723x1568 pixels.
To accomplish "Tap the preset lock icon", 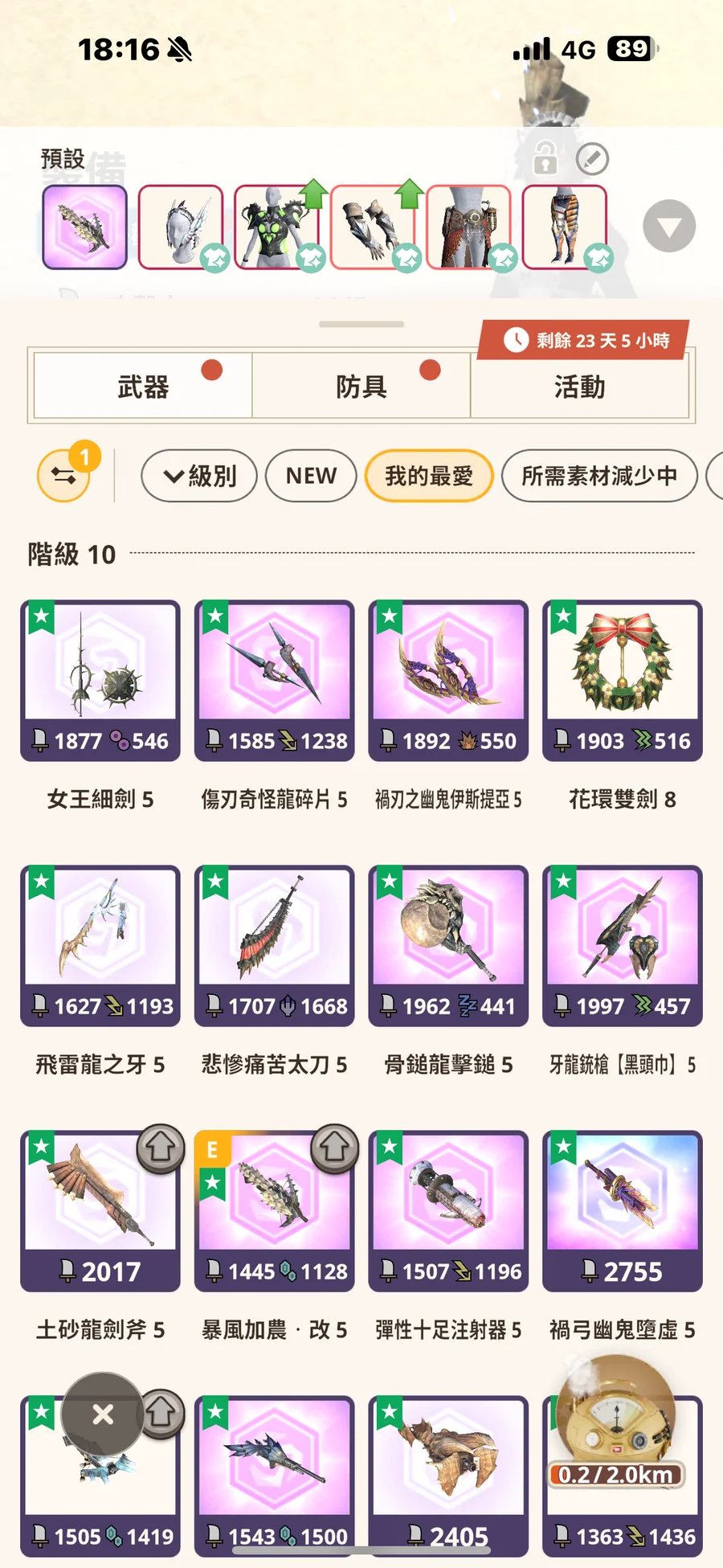I will click(x=545, y=158).
